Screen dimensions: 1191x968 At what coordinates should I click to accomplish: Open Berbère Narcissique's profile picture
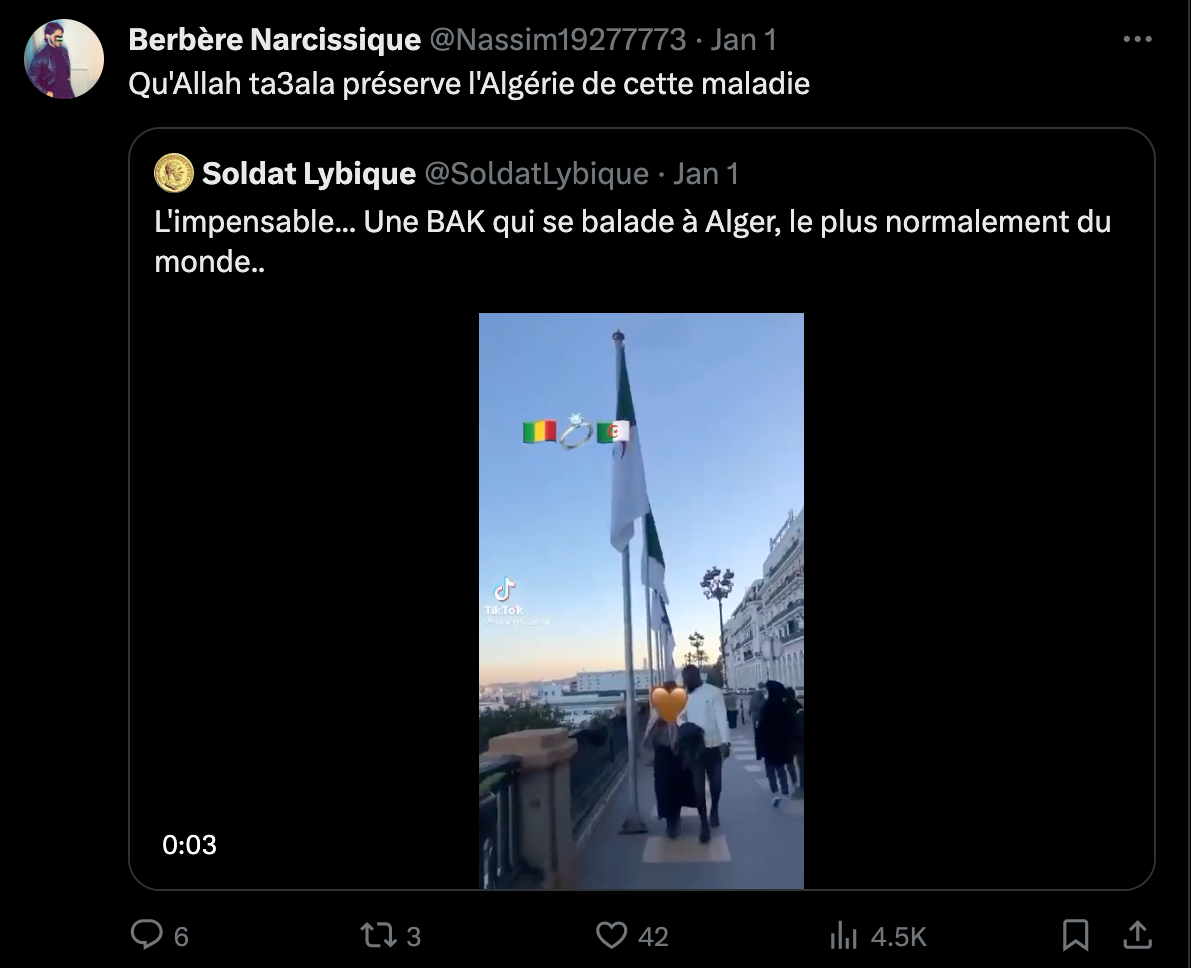[x=64, y=59]
